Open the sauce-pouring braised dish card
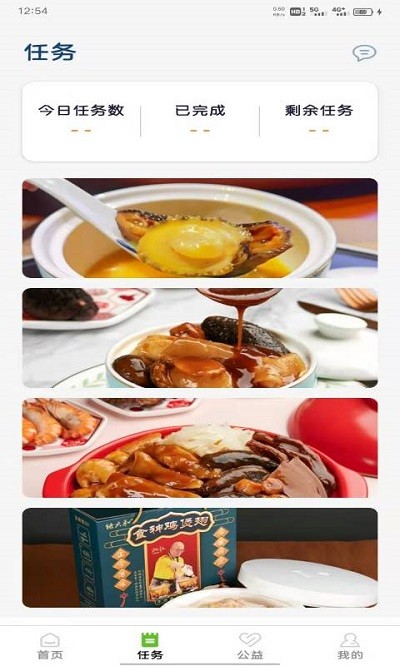The height and width of the screenshot is (666, 400). click(x=200, y=338)
